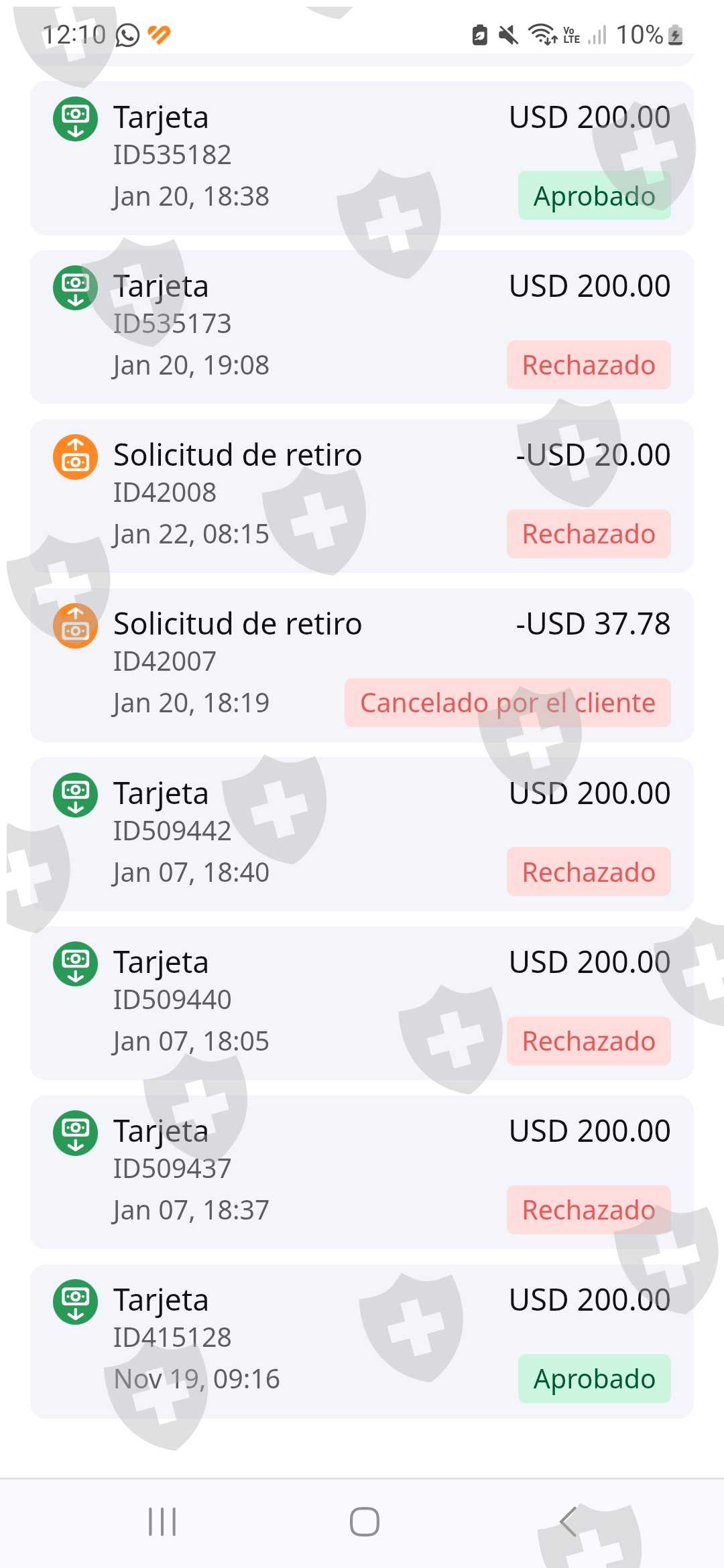The image size is (724, 1568).
Task: View cancelled withdrawal request ID42007
Action: [362, 665]
